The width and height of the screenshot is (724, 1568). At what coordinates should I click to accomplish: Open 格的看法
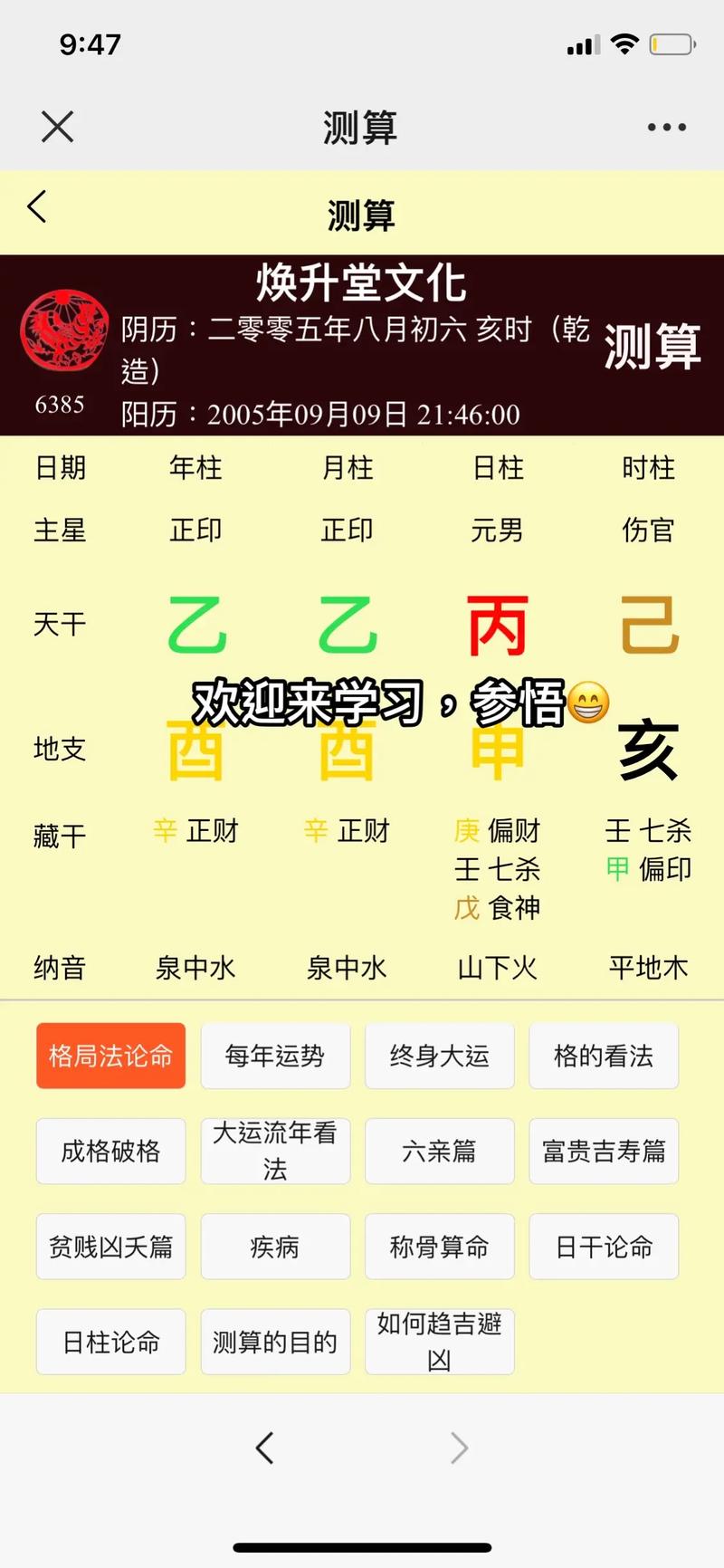tap(604, 1056)
